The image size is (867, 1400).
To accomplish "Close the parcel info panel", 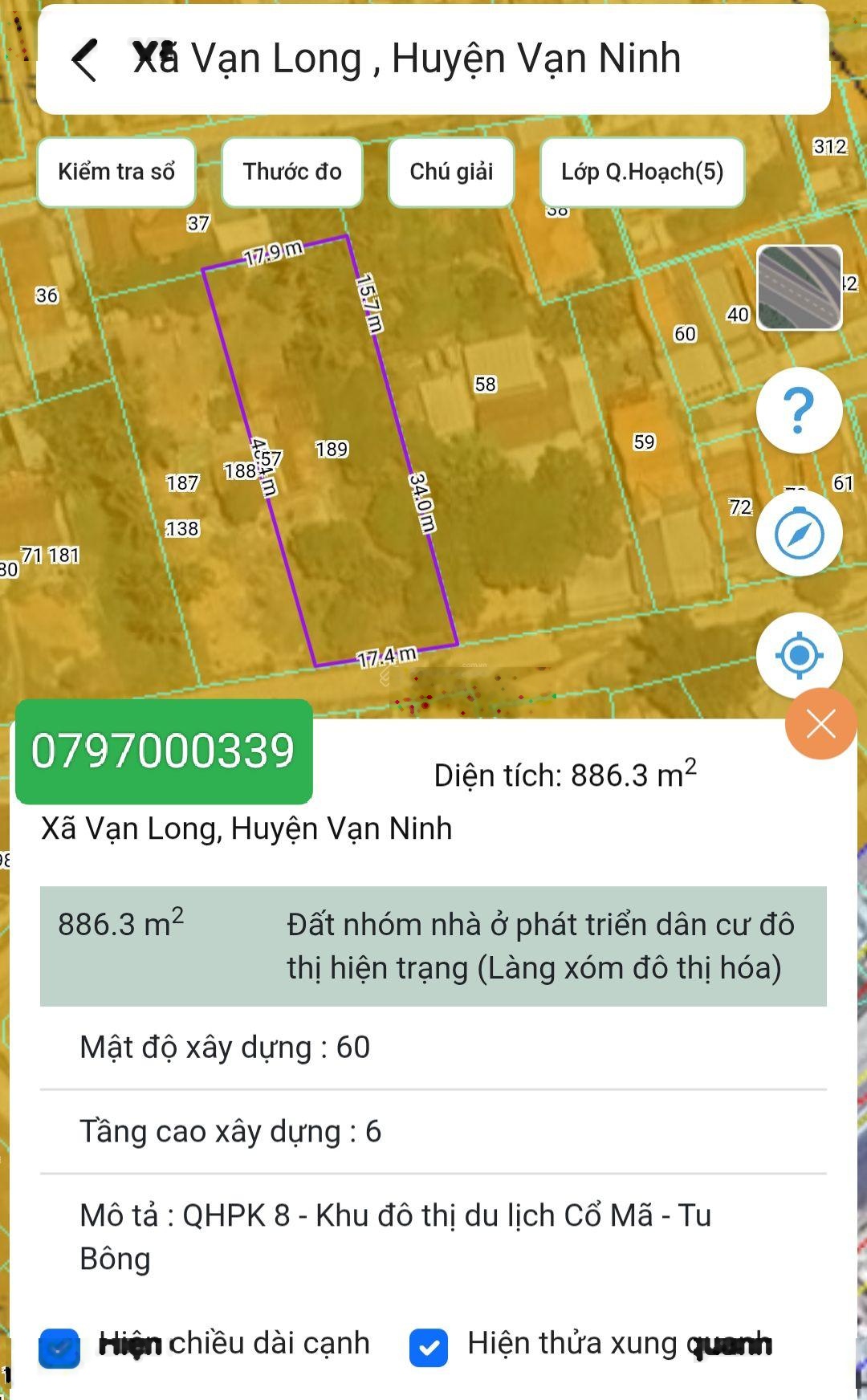I will point(820,724).
